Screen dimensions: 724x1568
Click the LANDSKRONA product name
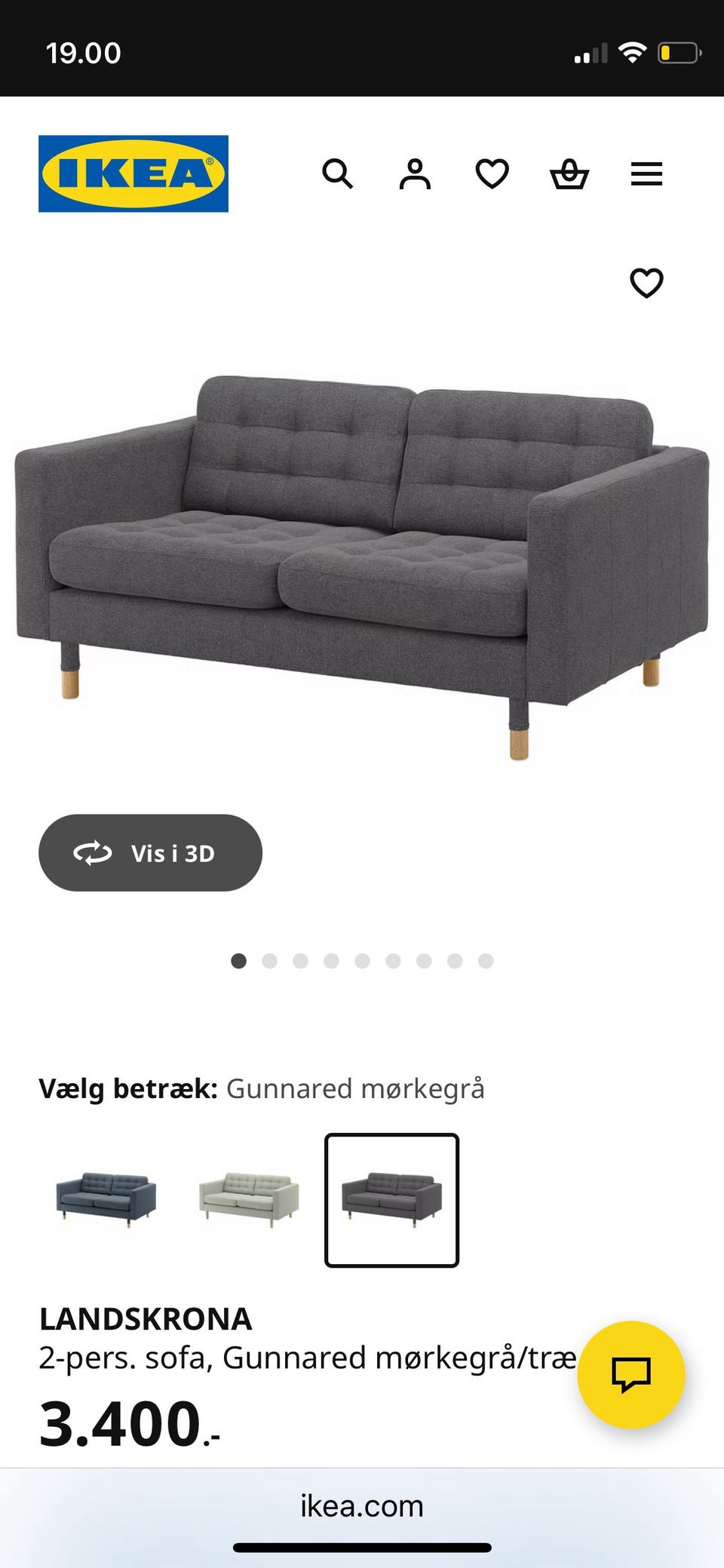tap(146, 1320)
